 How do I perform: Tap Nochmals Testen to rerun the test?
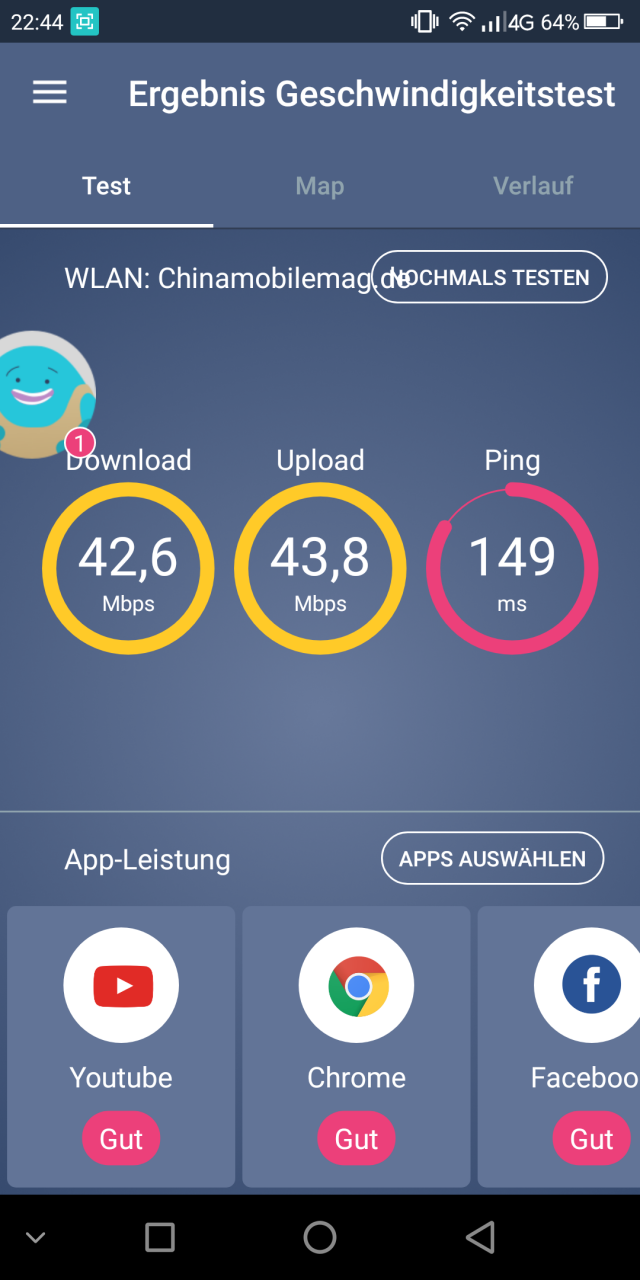(x=489, y=277)
